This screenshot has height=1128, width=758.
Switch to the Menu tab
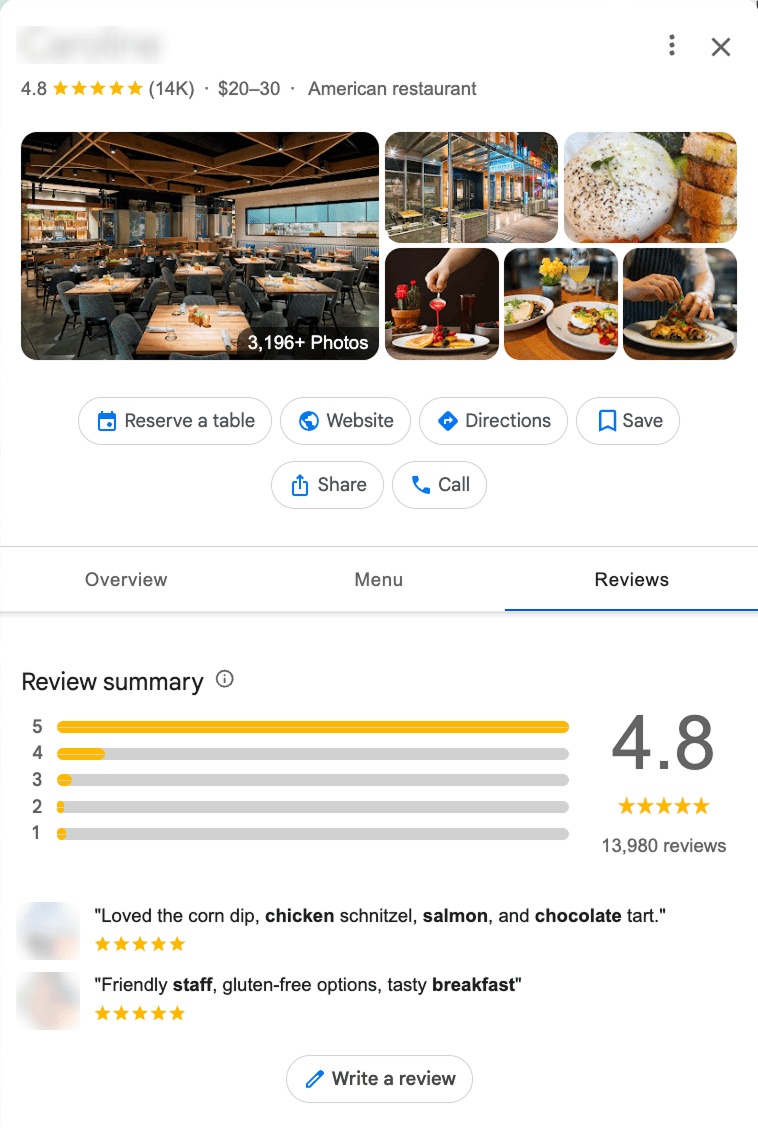click(x=379, y=580)
